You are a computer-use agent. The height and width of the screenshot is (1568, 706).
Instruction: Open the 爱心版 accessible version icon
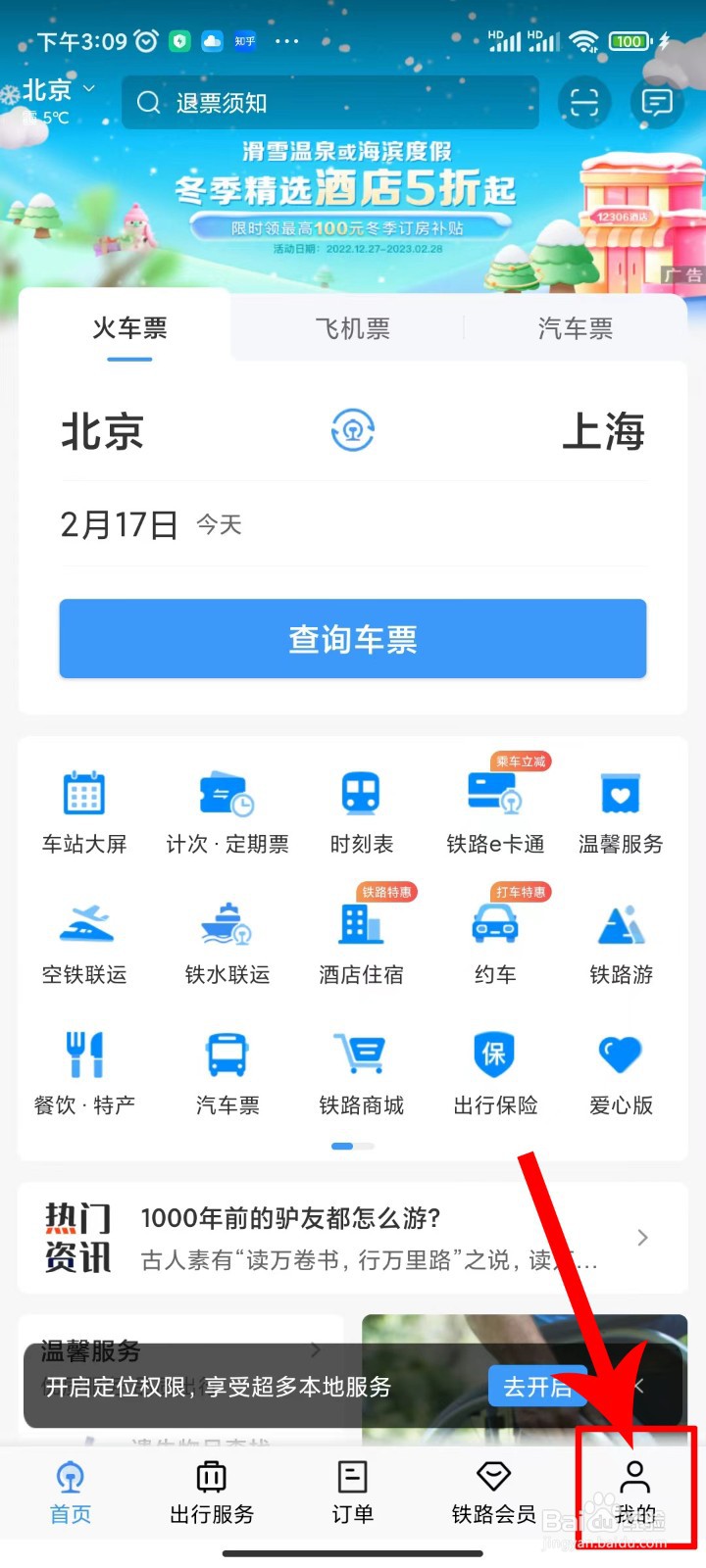pyautogui.click(x=620, y=1054)
